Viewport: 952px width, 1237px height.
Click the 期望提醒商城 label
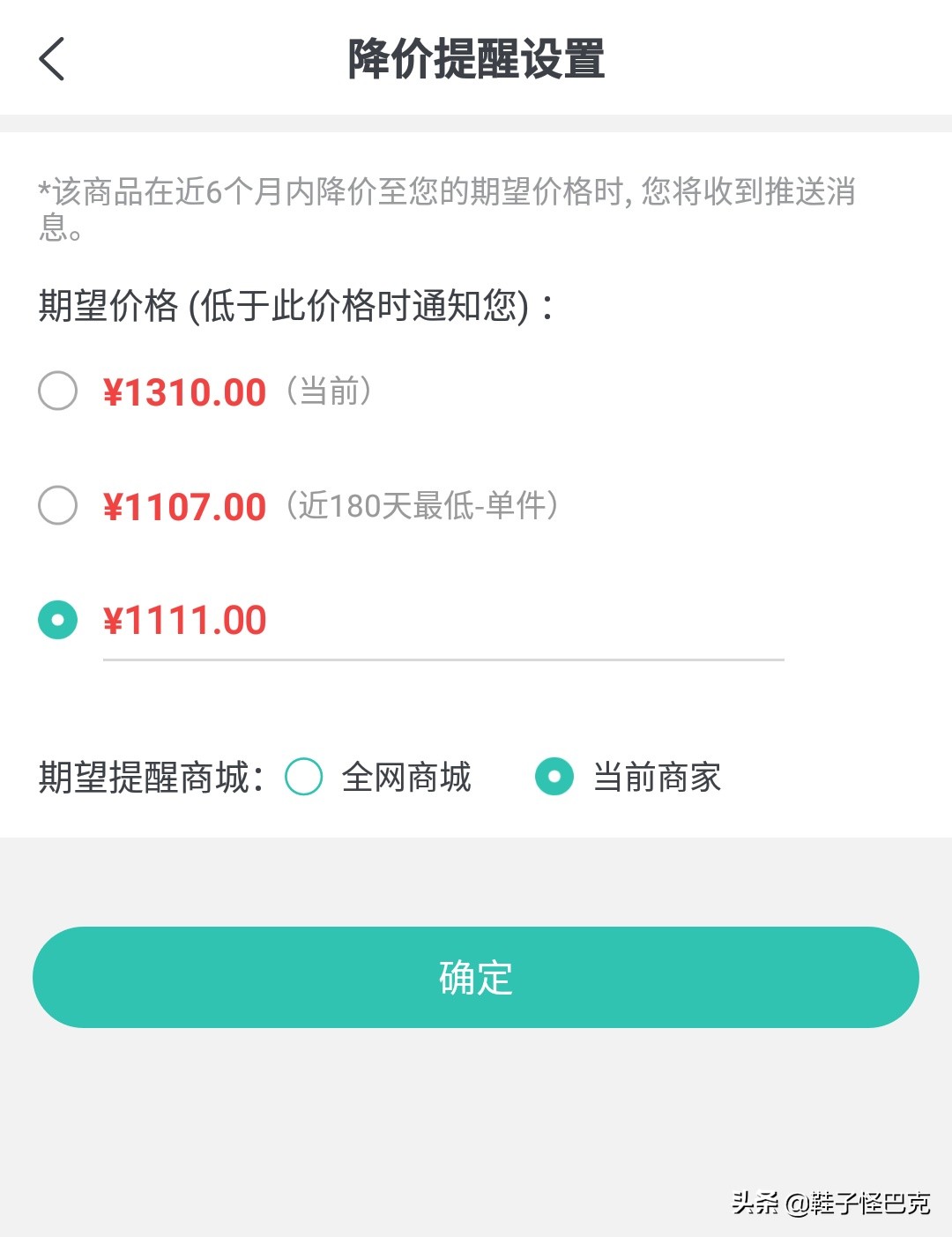tap(150, 776)
